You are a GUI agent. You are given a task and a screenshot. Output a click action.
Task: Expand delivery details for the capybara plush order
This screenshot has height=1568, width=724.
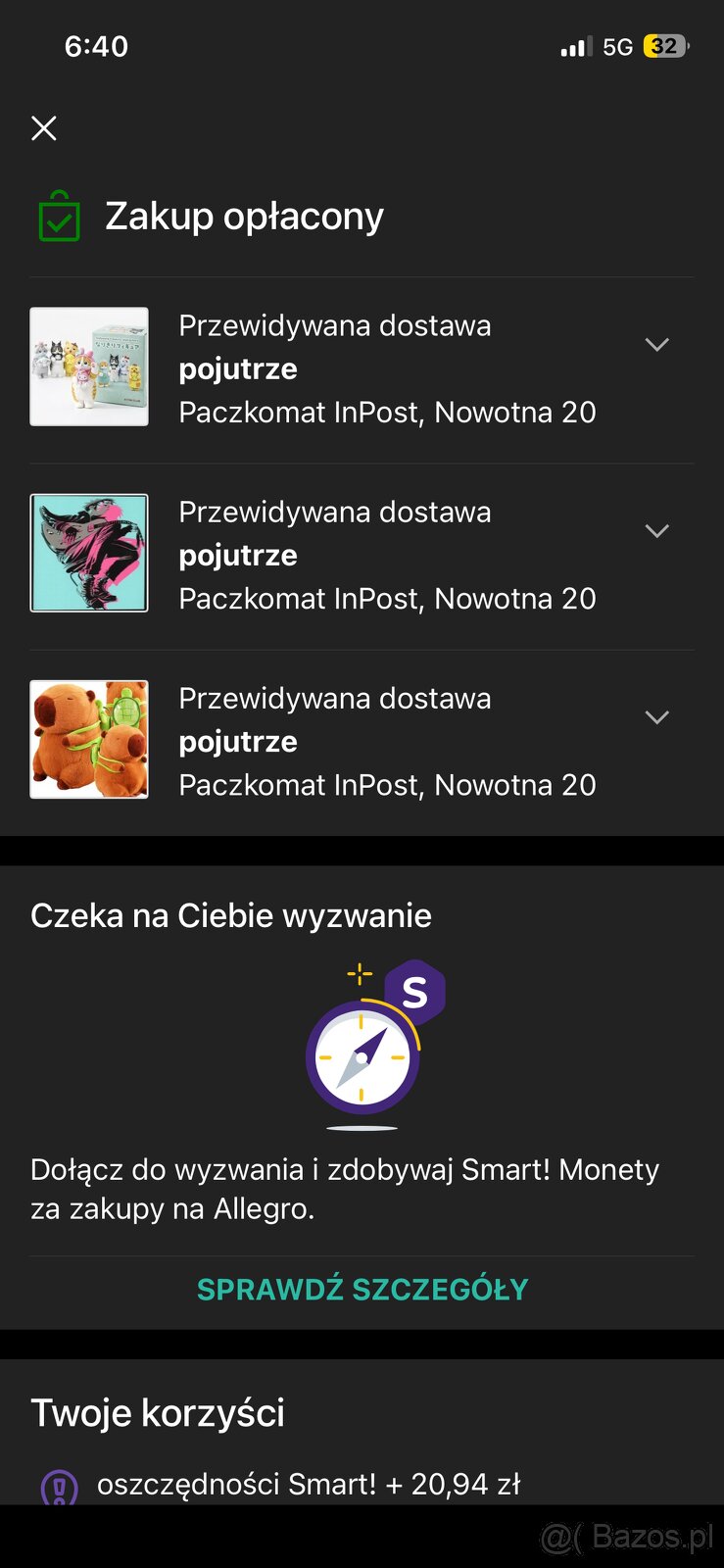[656, 717]
